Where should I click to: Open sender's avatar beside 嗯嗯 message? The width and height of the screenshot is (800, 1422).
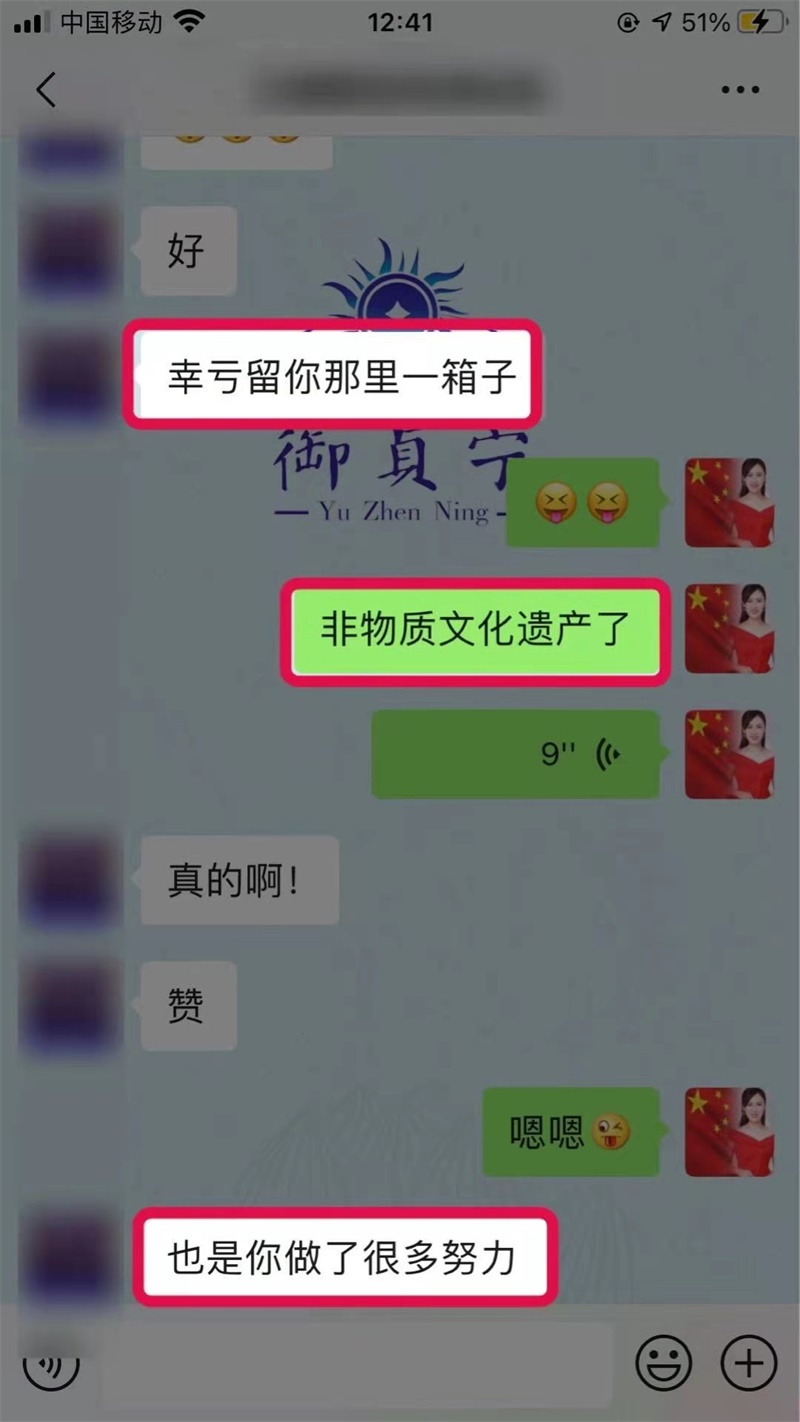coord(729,1131)
